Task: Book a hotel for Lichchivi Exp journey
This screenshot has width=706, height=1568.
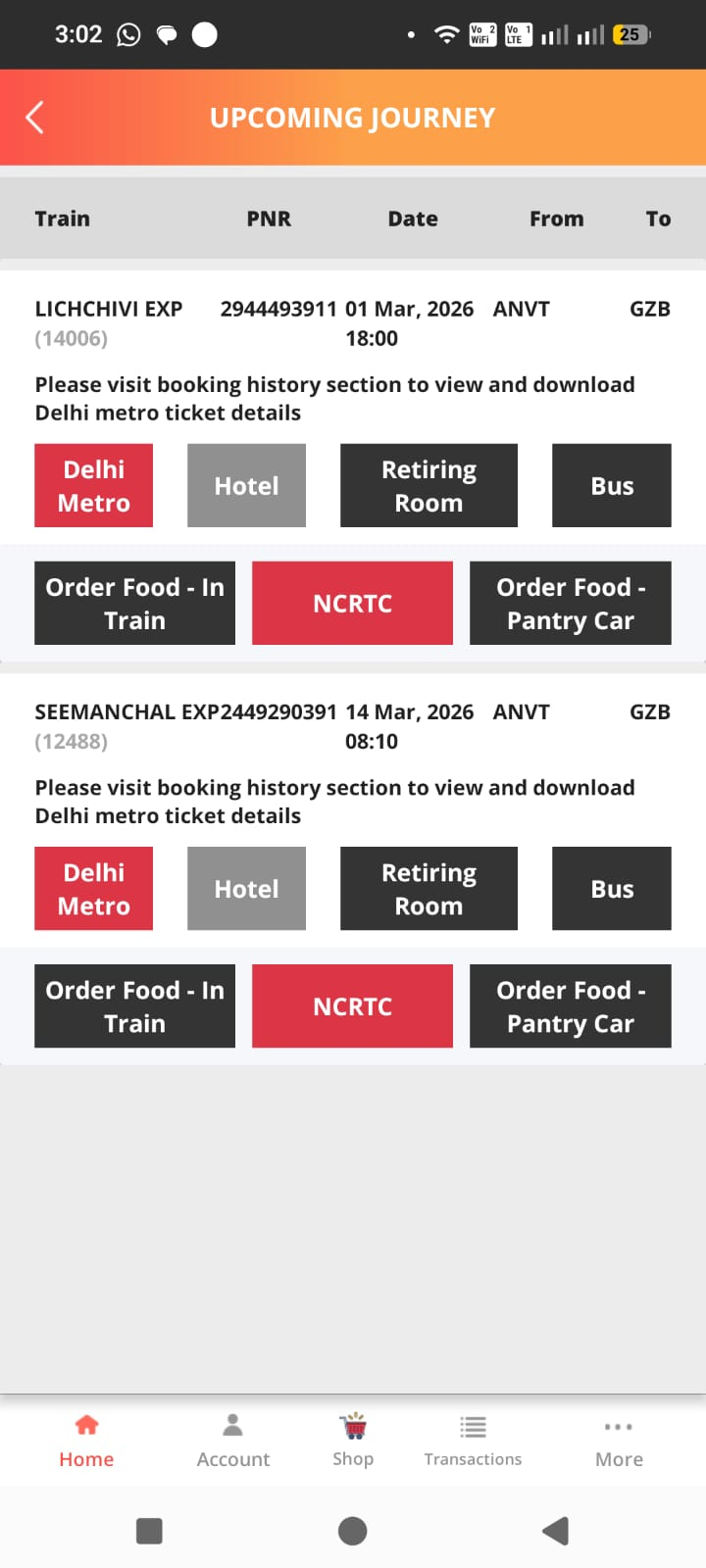Action: (246, 486)
